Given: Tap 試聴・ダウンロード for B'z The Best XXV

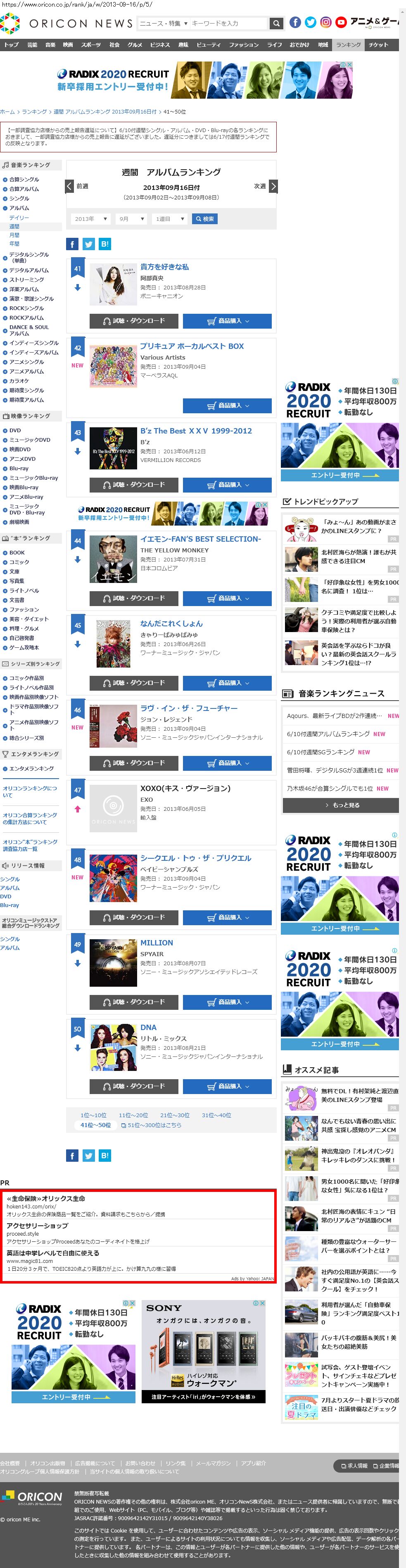Looking at the screenshot, I should [x=134, y=485].
